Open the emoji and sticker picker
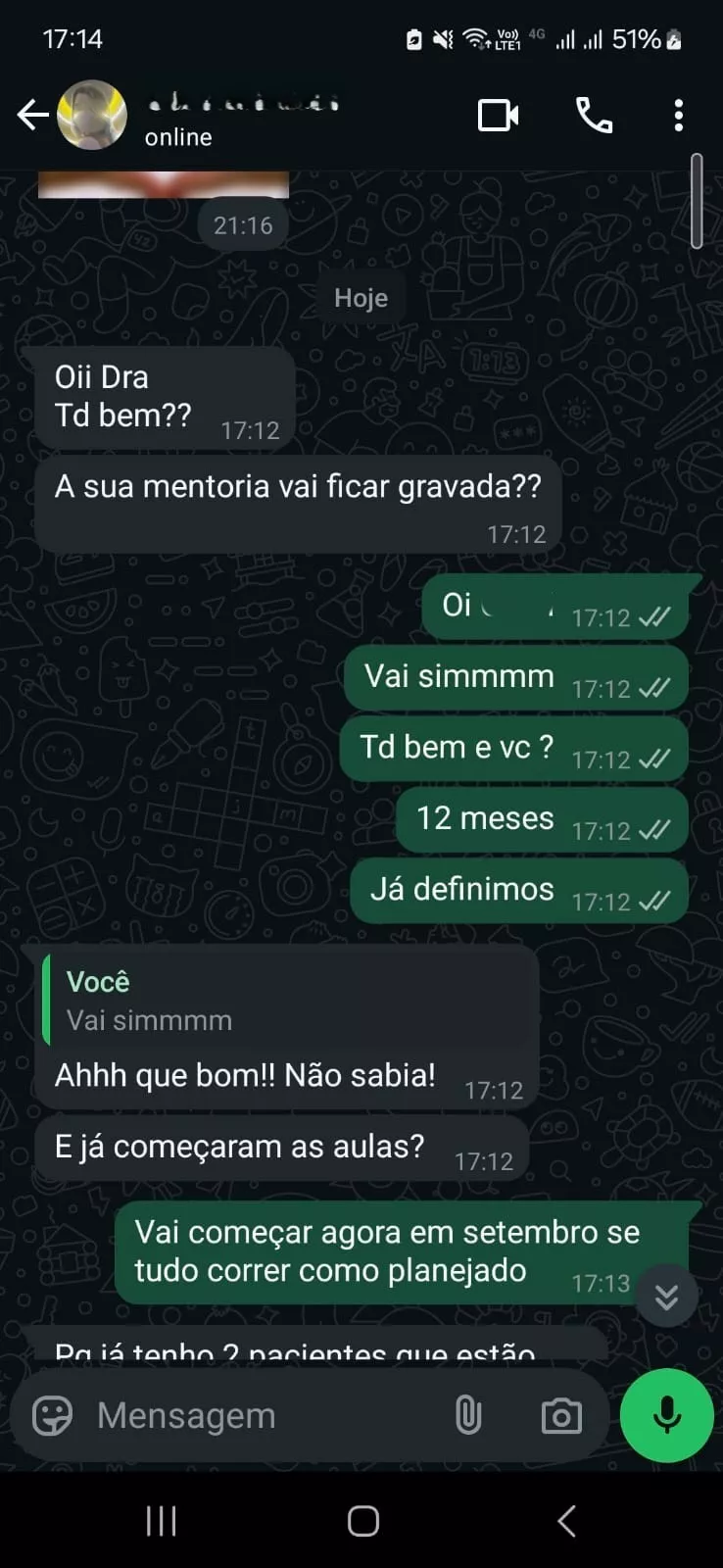The width and height of the screenshot is (723, 1568). coord(52,1416)
